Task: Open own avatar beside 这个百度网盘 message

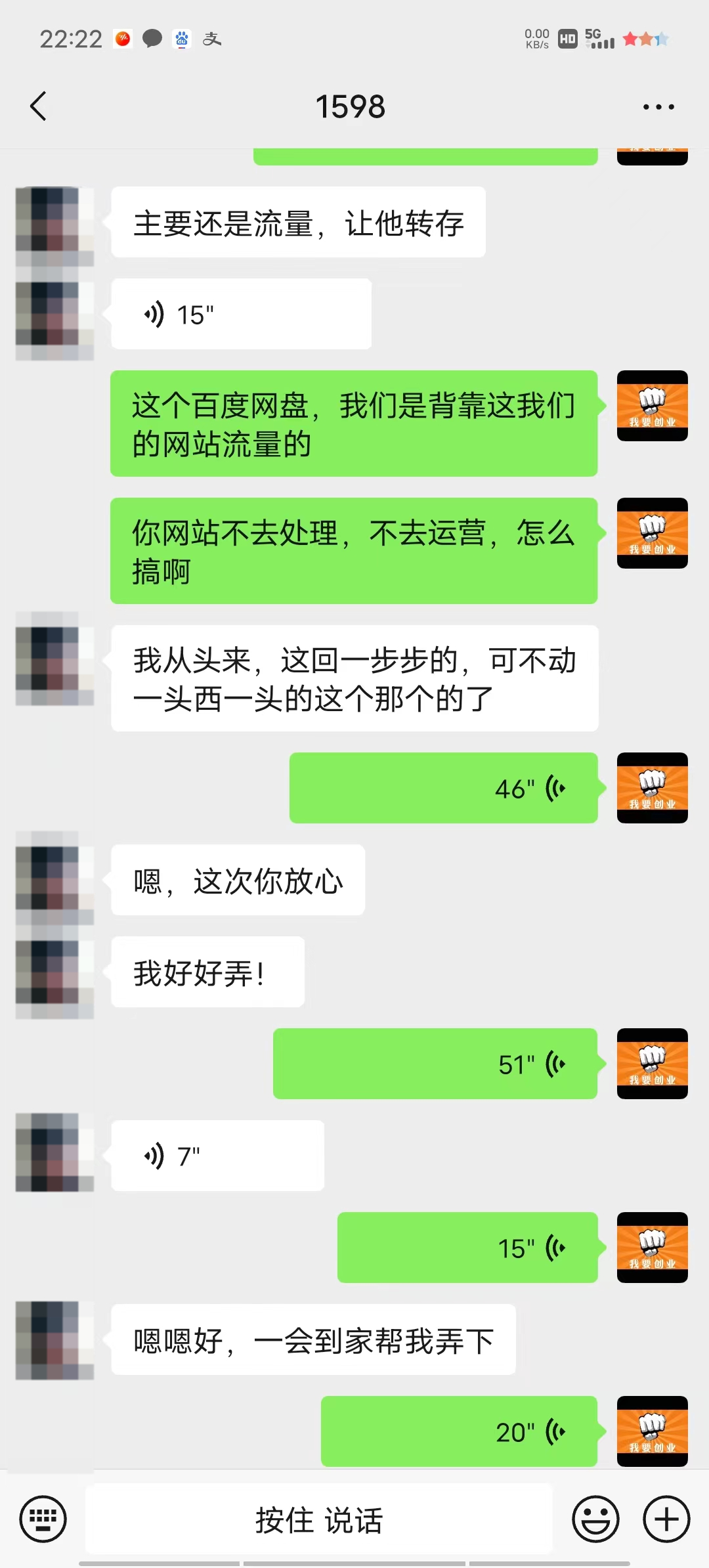Action: pos(652,406)
